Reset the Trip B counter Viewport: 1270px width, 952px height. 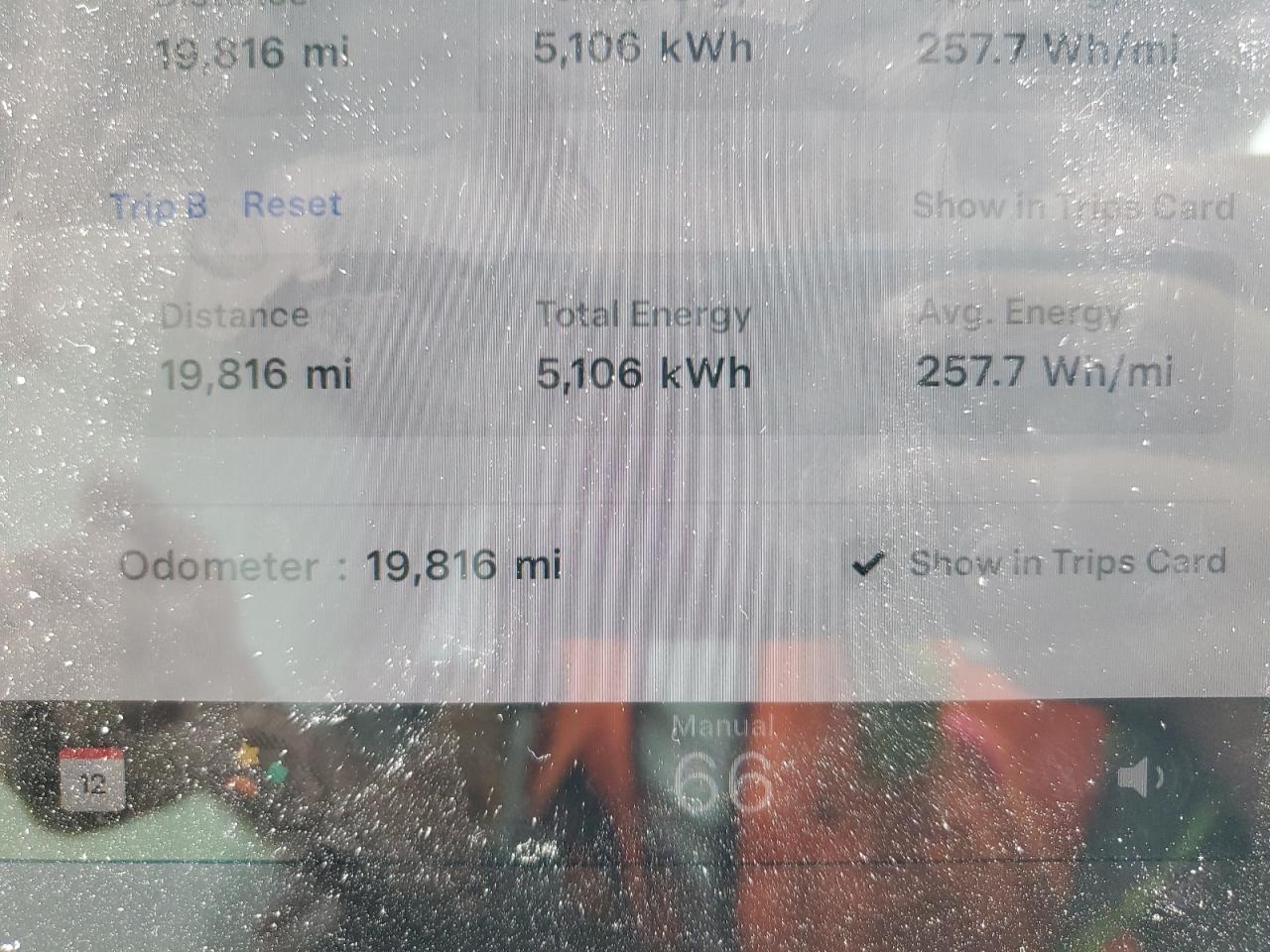(x=292, y=204)
